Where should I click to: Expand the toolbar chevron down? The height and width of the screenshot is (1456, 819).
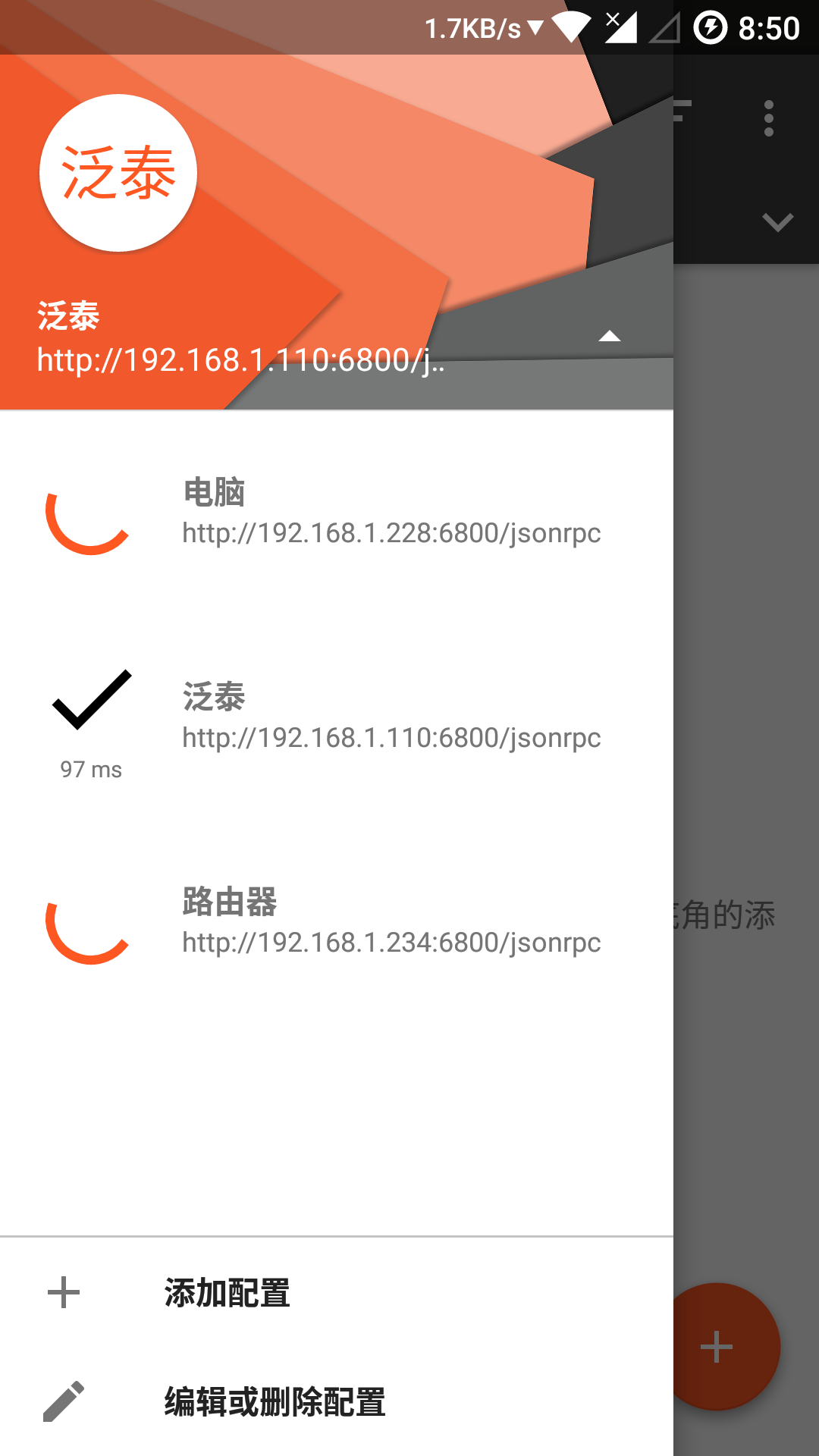[777, 222]
